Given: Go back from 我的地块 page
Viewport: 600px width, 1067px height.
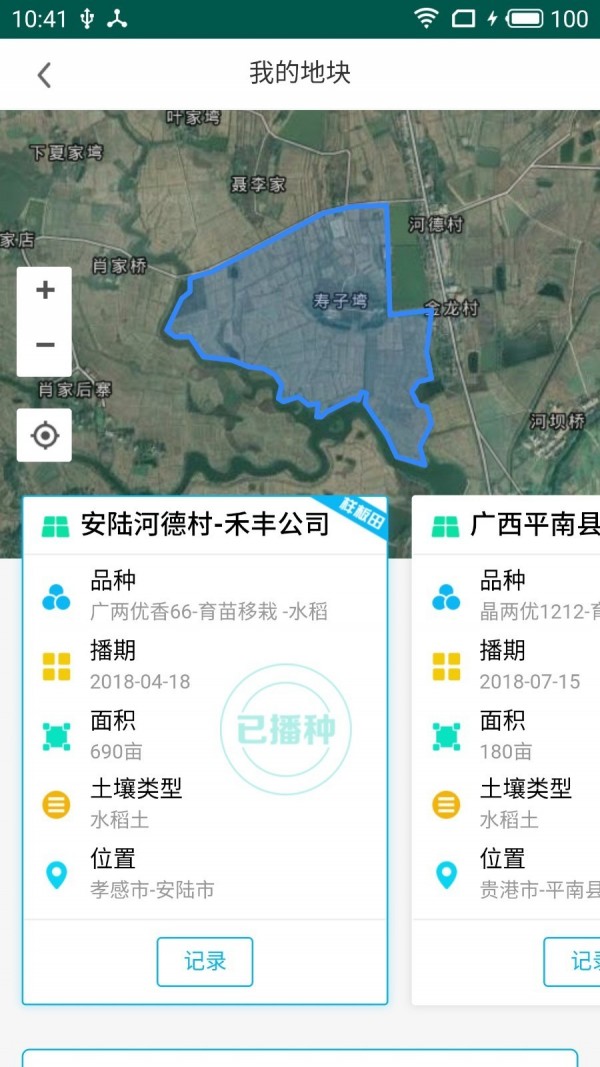Looking at the screenshot, I should pos(44,74).
